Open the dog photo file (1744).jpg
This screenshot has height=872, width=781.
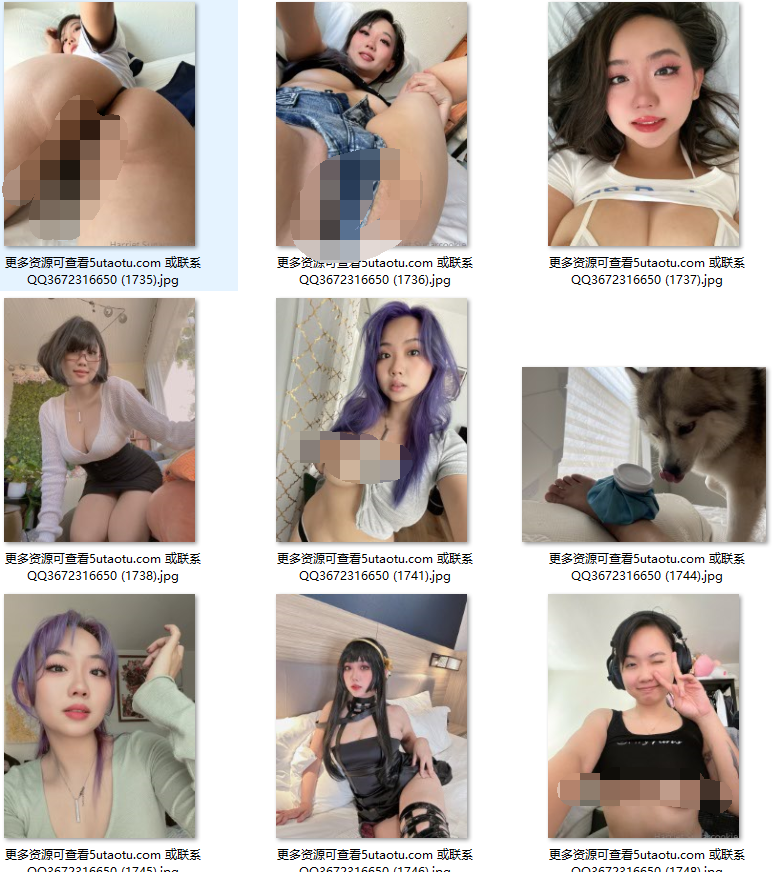pos(644,455)
